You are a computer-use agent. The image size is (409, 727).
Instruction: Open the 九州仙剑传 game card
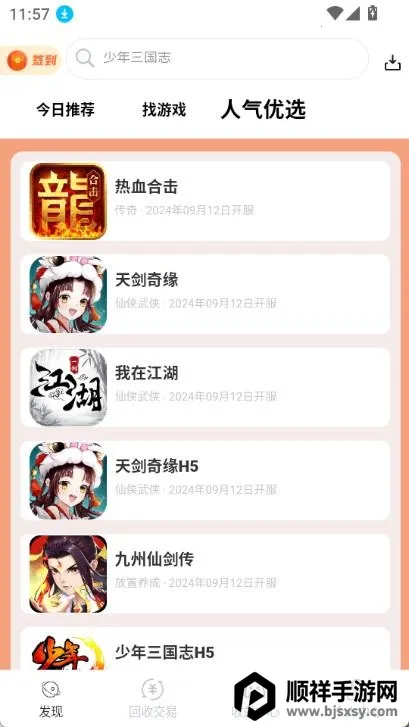click(x=205, y=574)
